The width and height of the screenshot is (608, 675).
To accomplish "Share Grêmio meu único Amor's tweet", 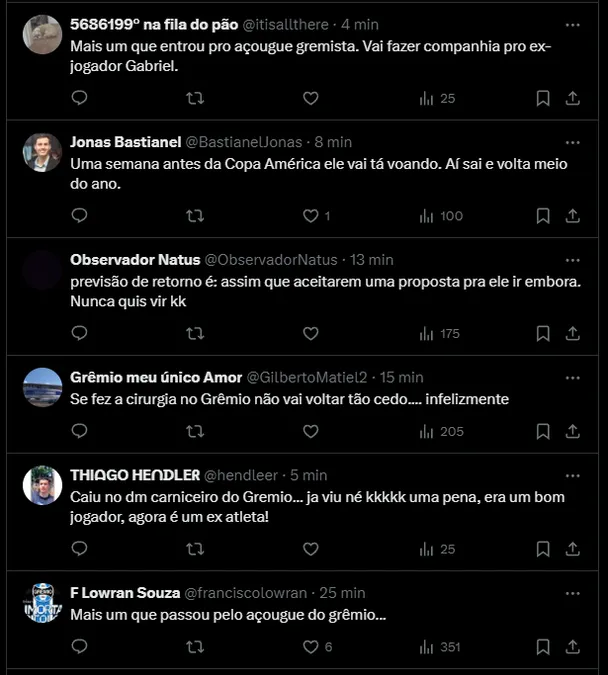I will pyautogui.click(x=573, y=431).
